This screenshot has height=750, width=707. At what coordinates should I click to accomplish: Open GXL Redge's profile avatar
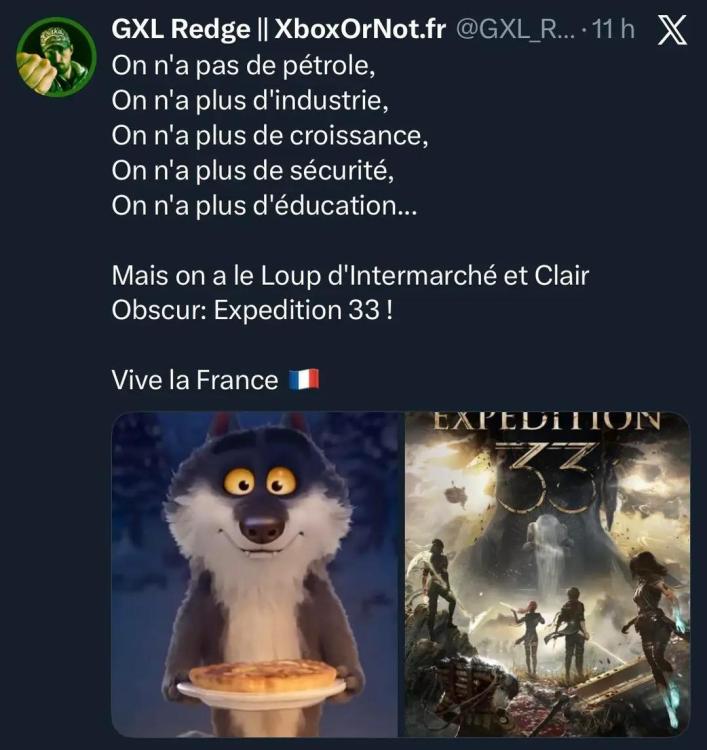click(56, 57)
